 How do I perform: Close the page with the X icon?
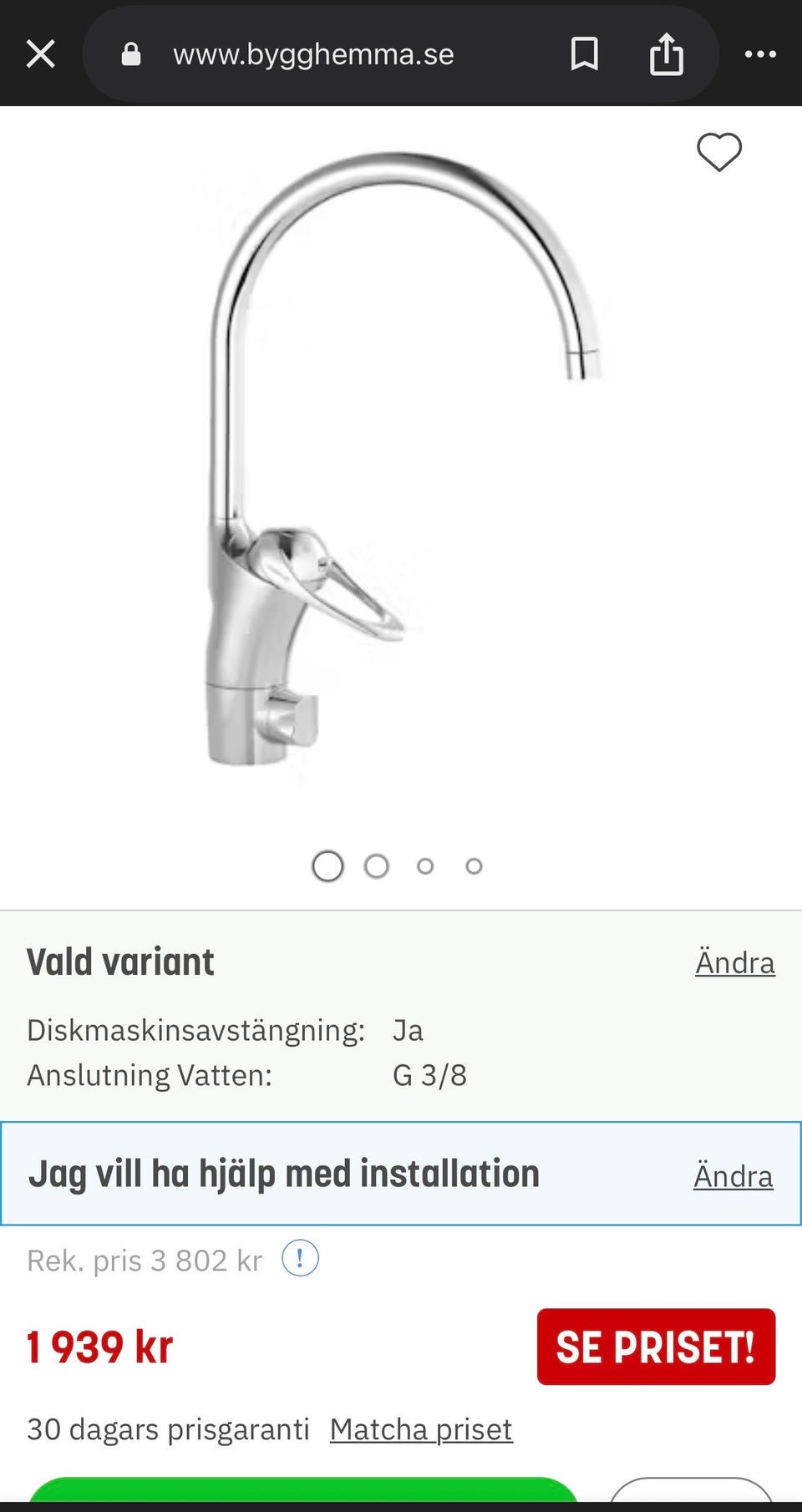39,53
